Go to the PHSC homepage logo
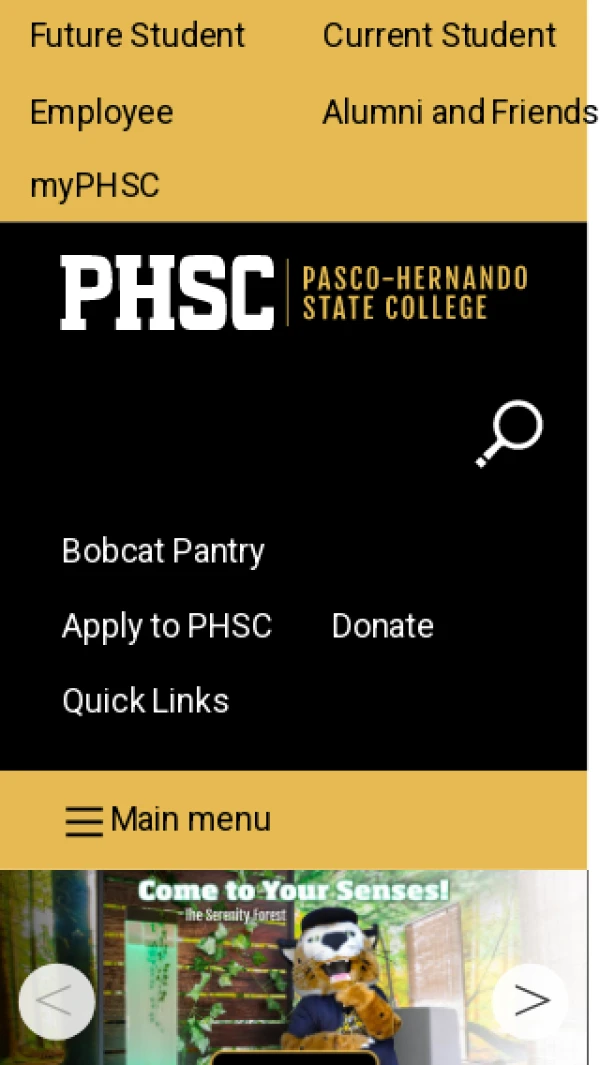This screenshot has width=600, height=1065. tap(293, 292)
